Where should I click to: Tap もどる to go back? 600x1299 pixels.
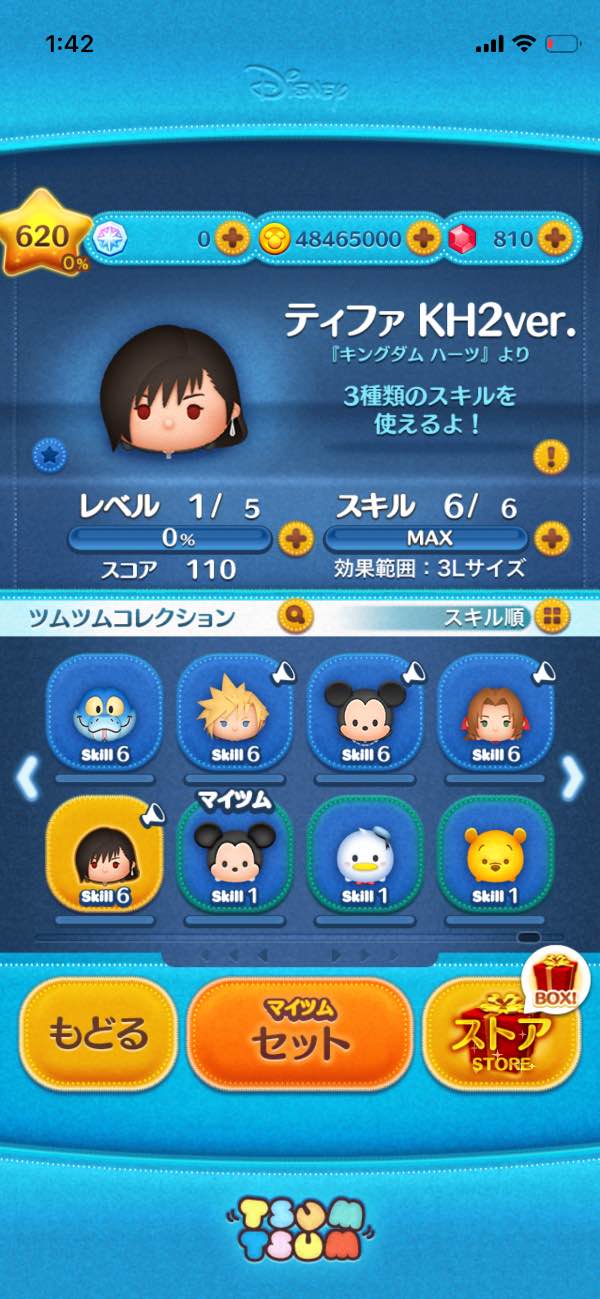[x=98, y=1034]
